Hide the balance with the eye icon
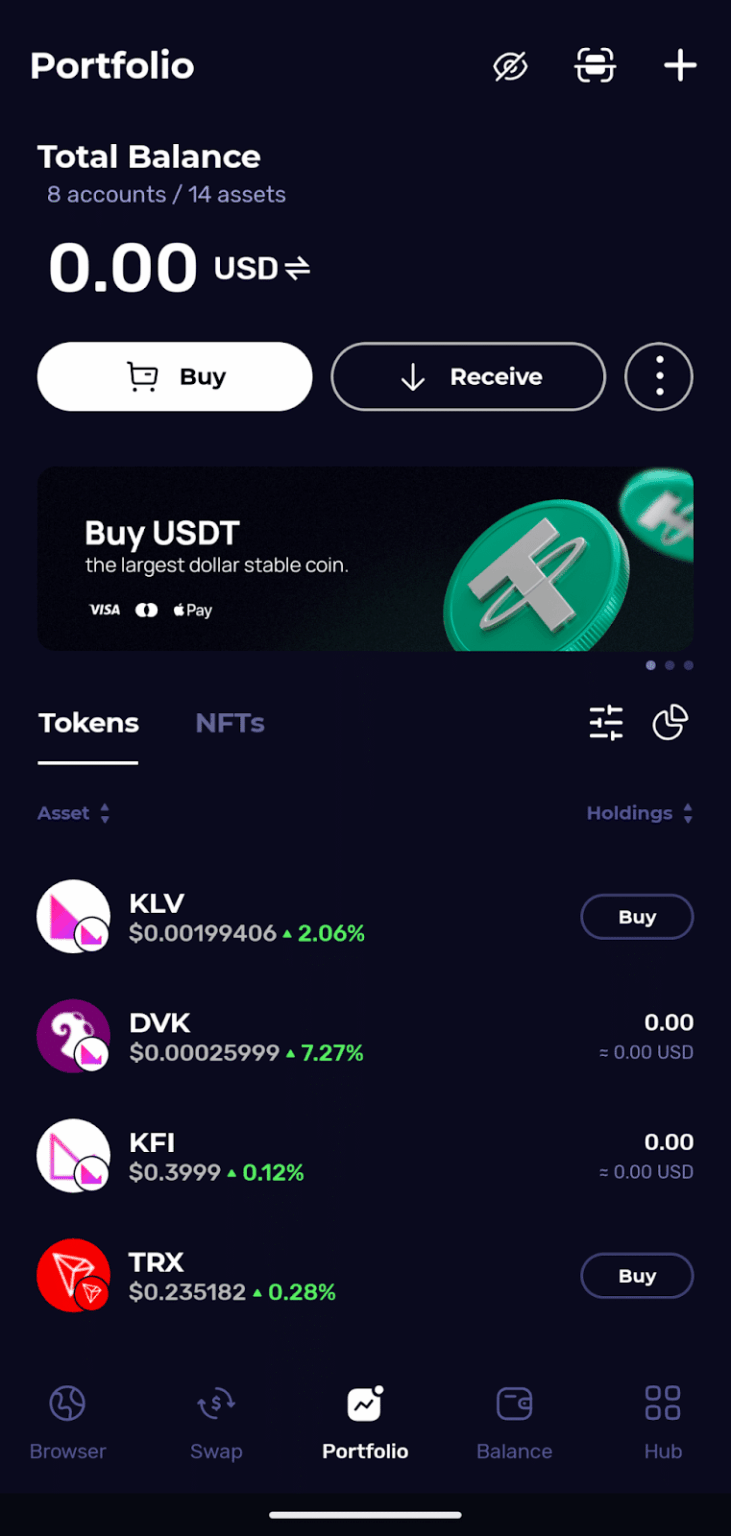 click(x=510, y=67)
